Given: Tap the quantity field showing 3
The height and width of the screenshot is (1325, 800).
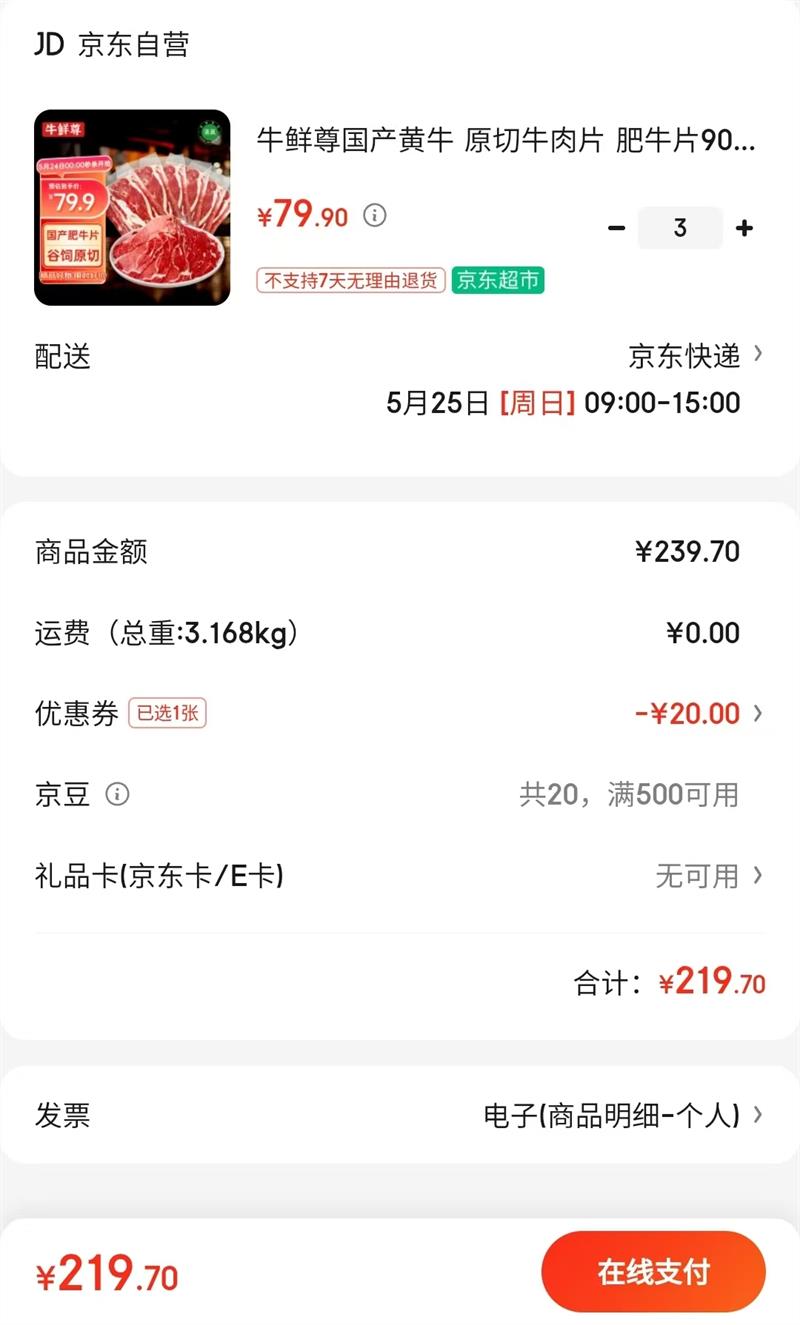Looking at the screenshot, I should click(x=680, y=228).
